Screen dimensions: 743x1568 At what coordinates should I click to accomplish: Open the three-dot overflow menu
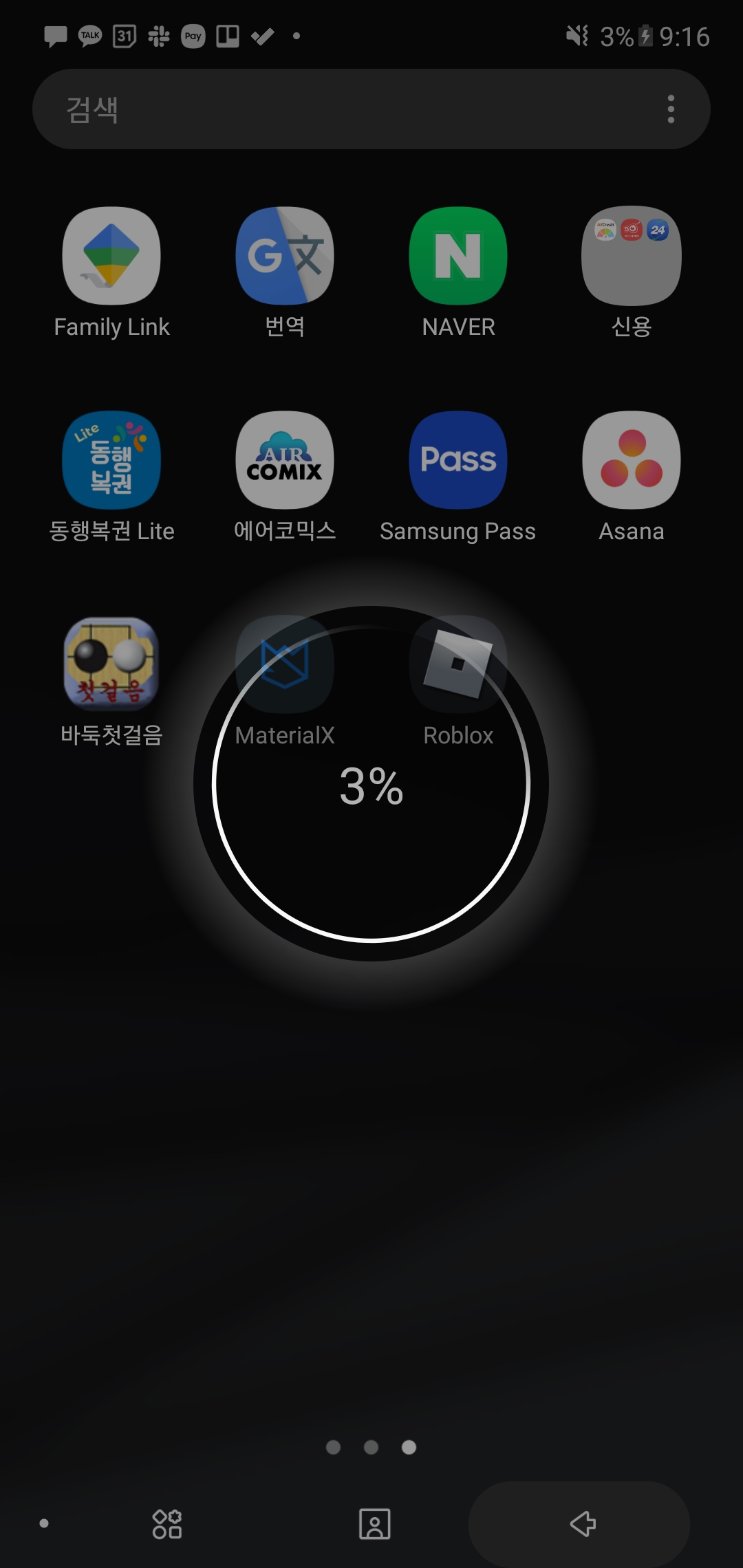tap(671, 109)
